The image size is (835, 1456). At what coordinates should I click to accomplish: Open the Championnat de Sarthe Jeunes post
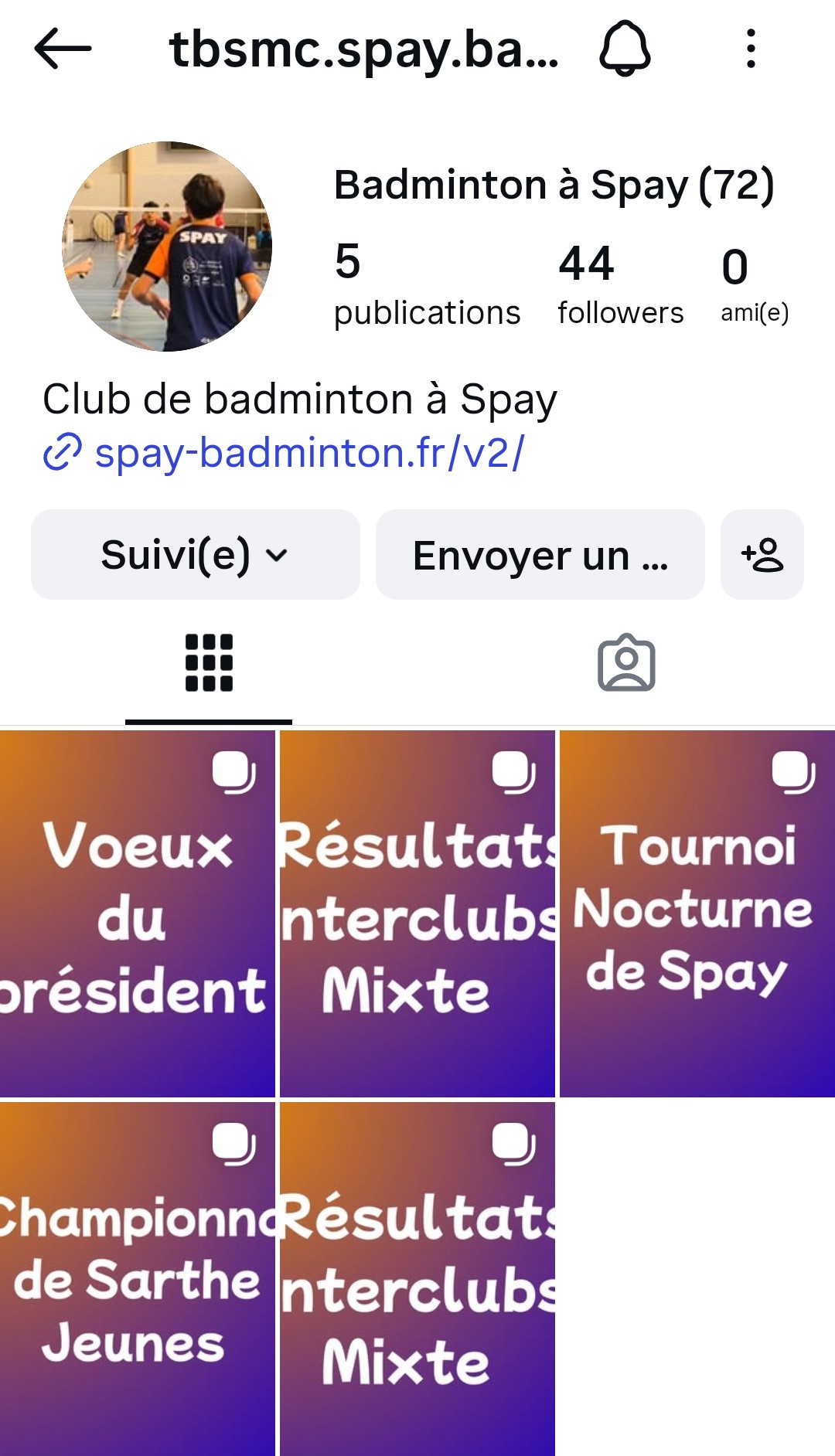[137, 1279]
